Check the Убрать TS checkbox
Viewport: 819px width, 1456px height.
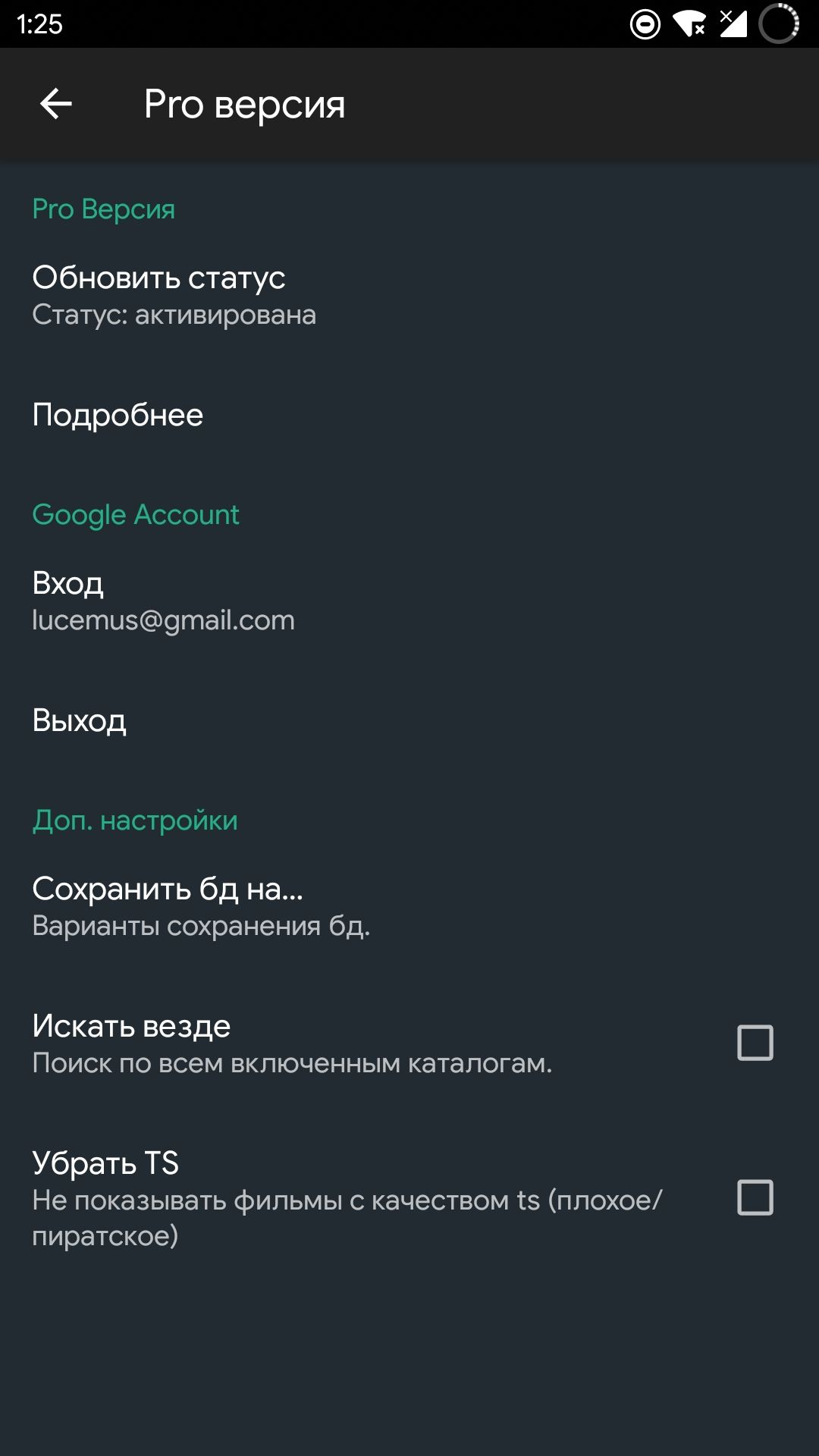click(755, 1197)
